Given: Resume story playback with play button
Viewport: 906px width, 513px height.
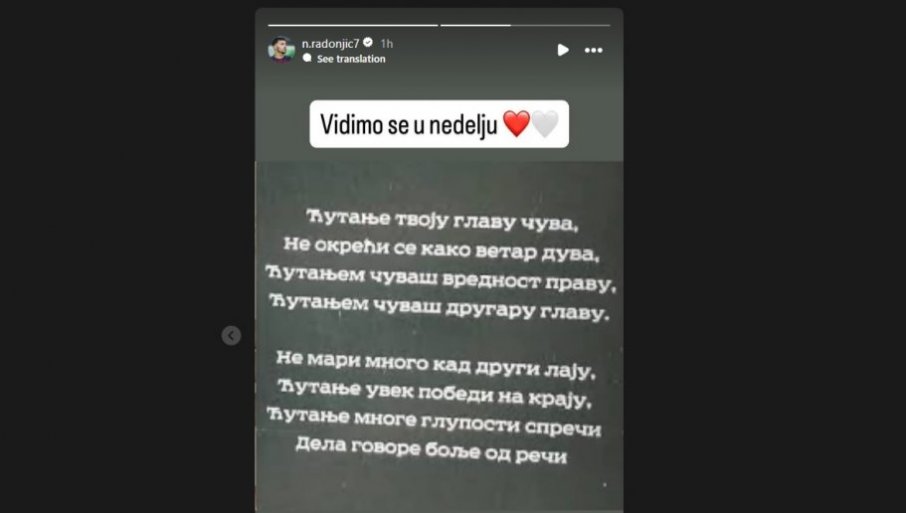Looking at the screenshot, I should click(x=563, y=49).
